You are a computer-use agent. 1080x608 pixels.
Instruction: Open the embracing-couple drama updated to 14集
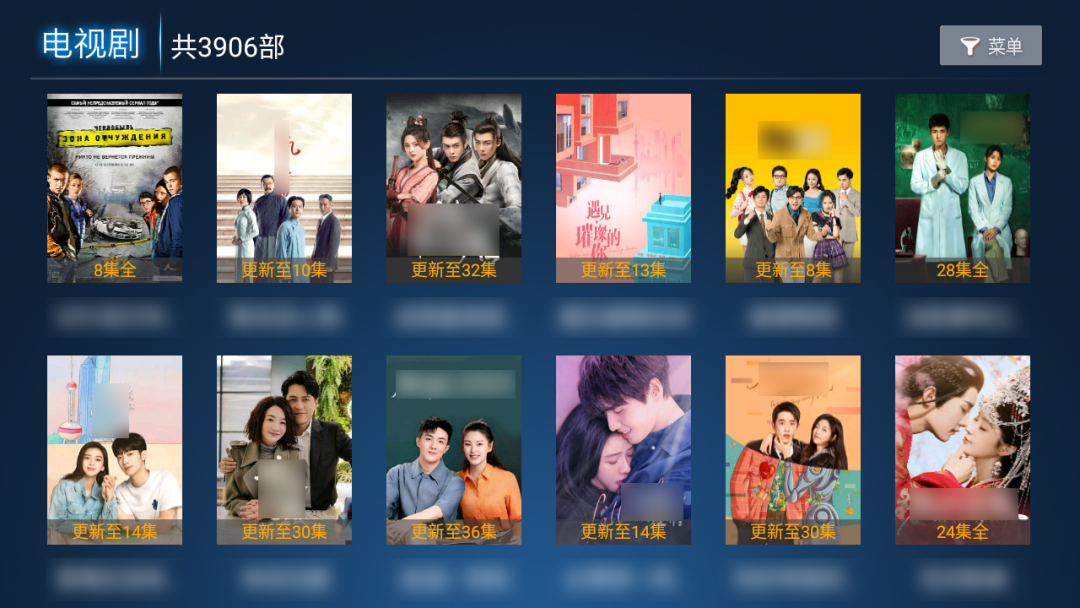coord(623,450)
